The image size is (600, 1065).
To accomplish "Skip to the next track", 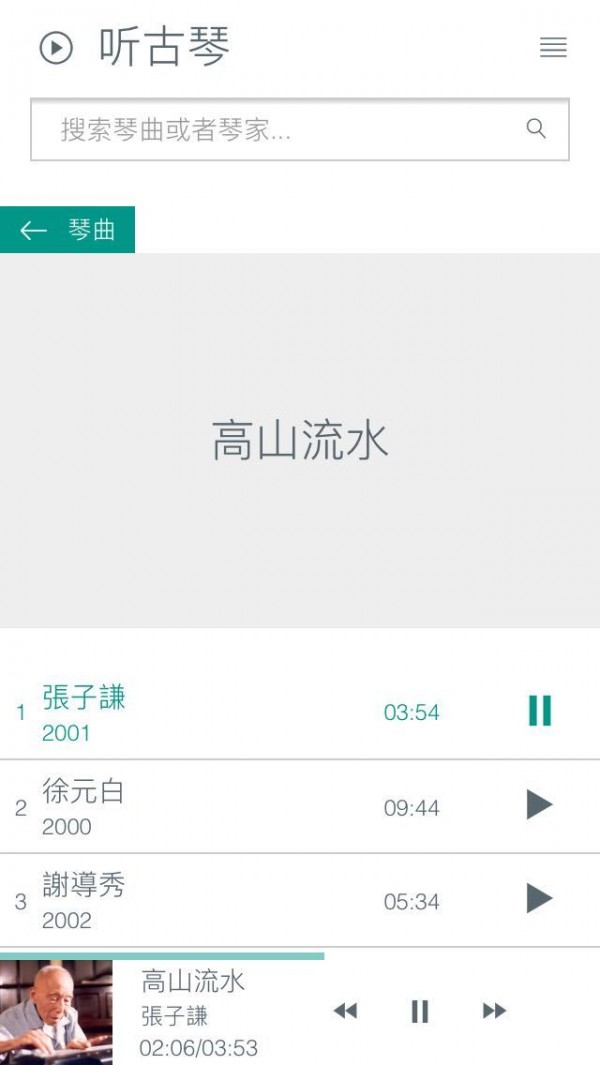I will pyautogui.click(x=494, y=1011).
